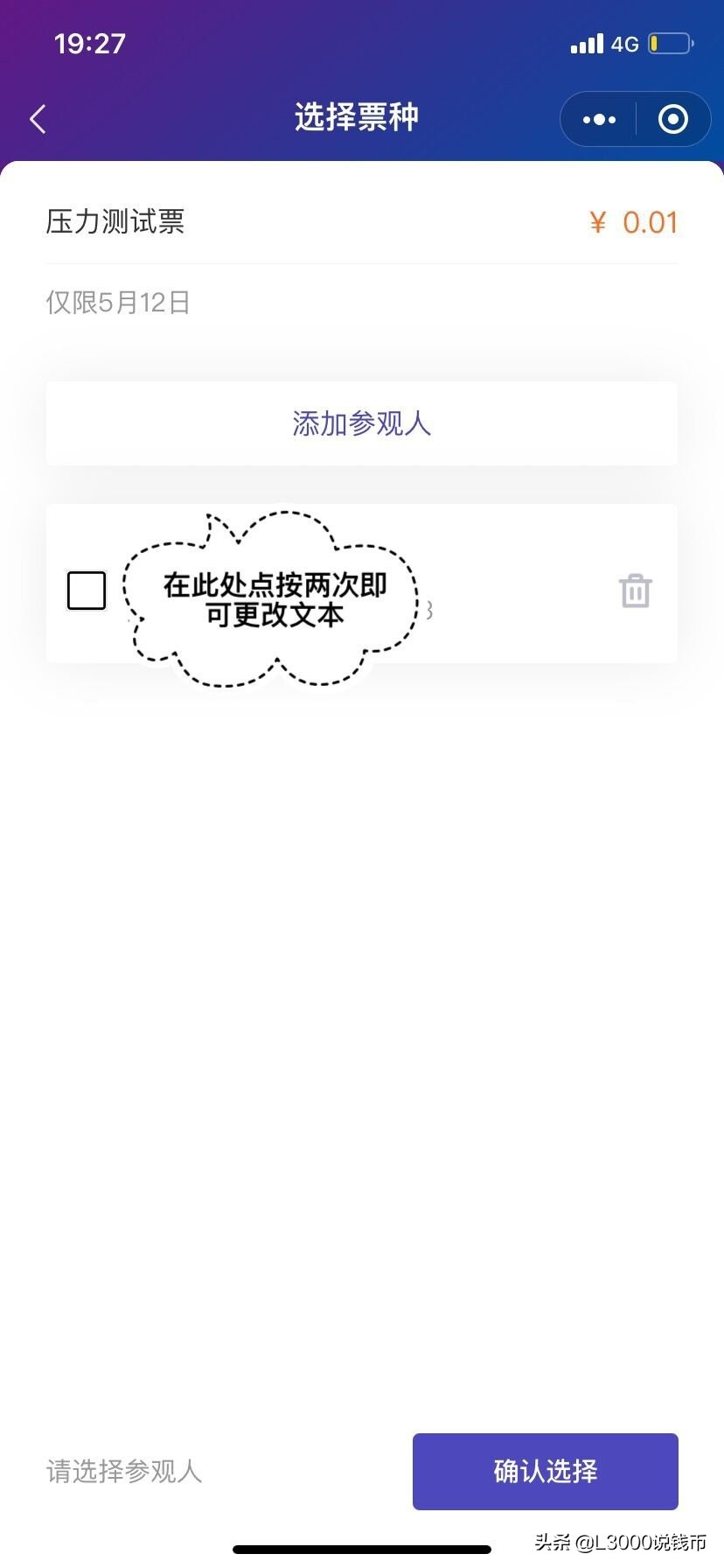
Task: Open the three-dot more options menu
Action: click(x=598, y=118)
